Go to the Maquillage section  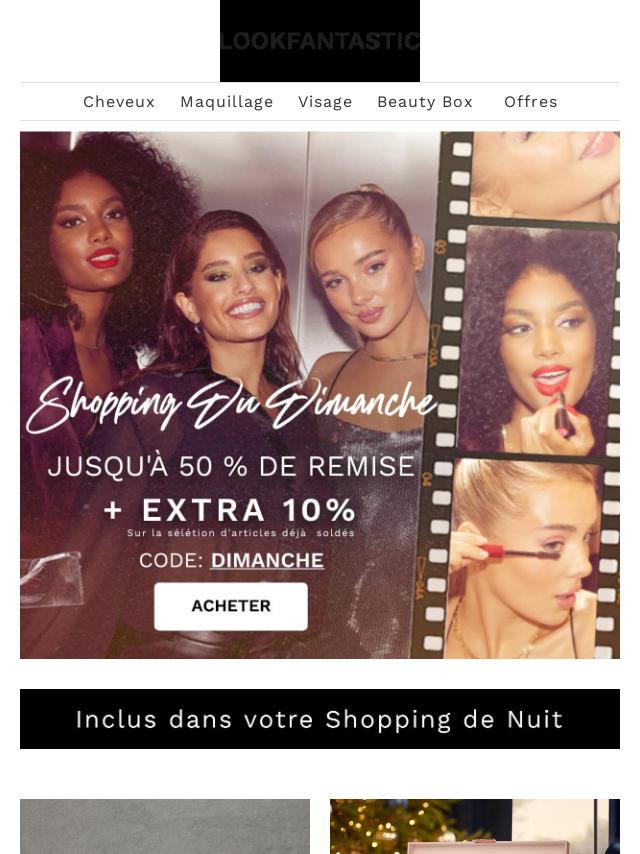[x=227, y=102]
